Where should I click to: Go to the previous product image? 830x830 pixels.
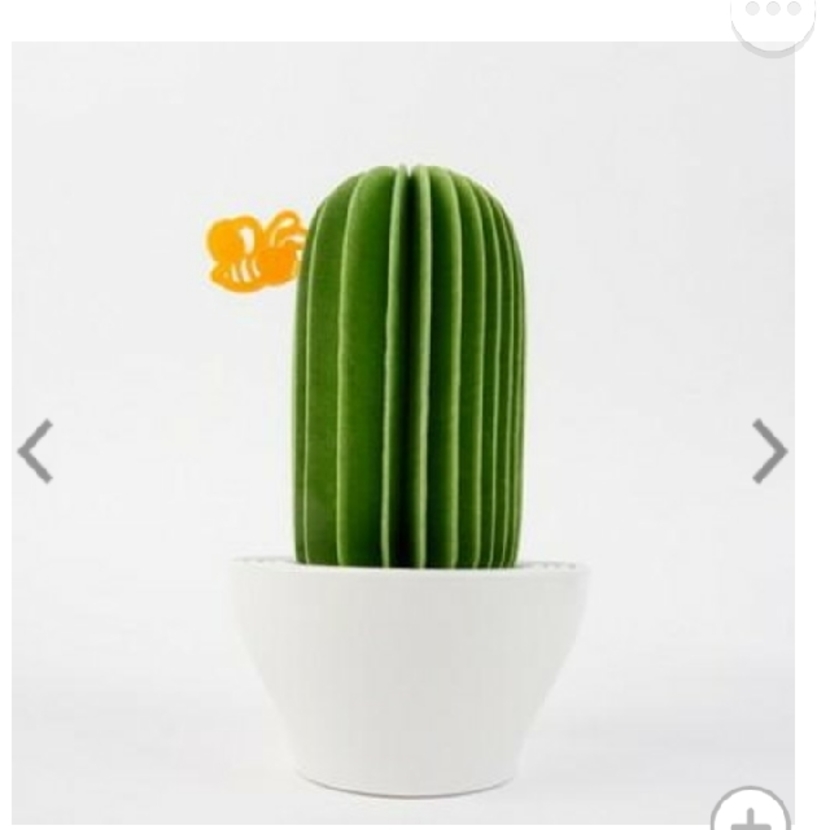(35, 451)
